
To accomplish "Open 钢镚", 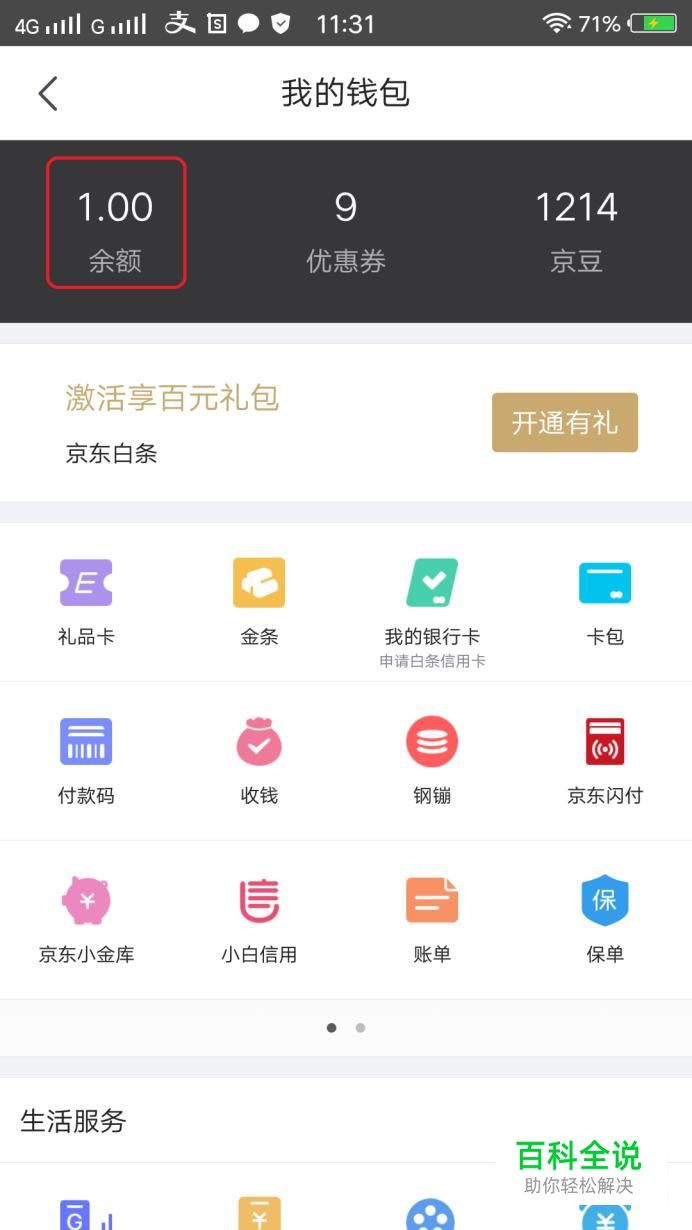I will [432, 761].
